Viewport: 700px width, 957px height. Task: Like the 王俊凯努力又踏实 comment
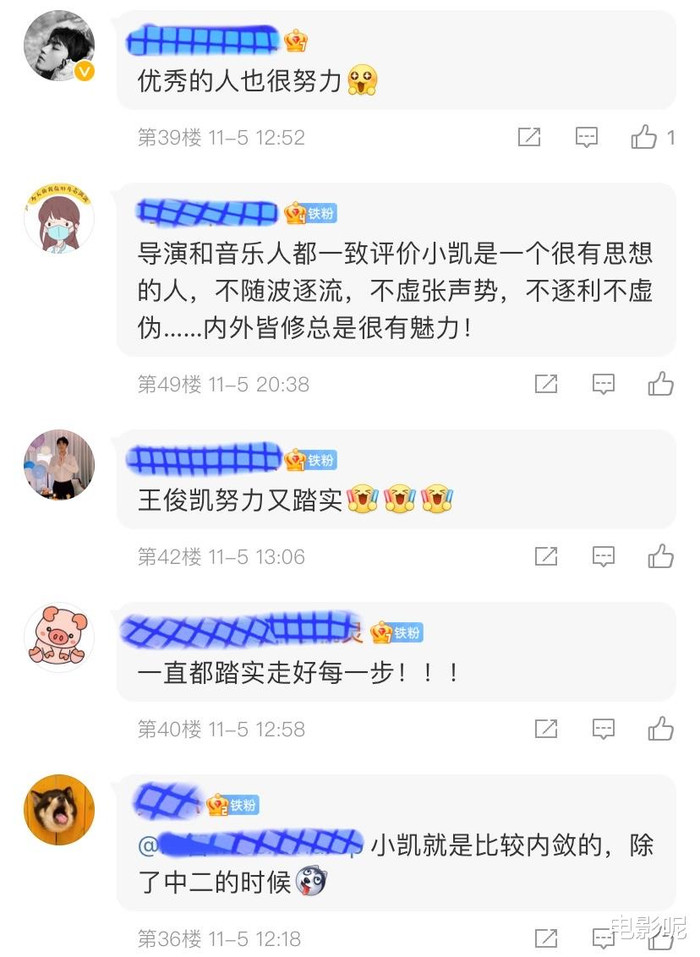[661, 556]
